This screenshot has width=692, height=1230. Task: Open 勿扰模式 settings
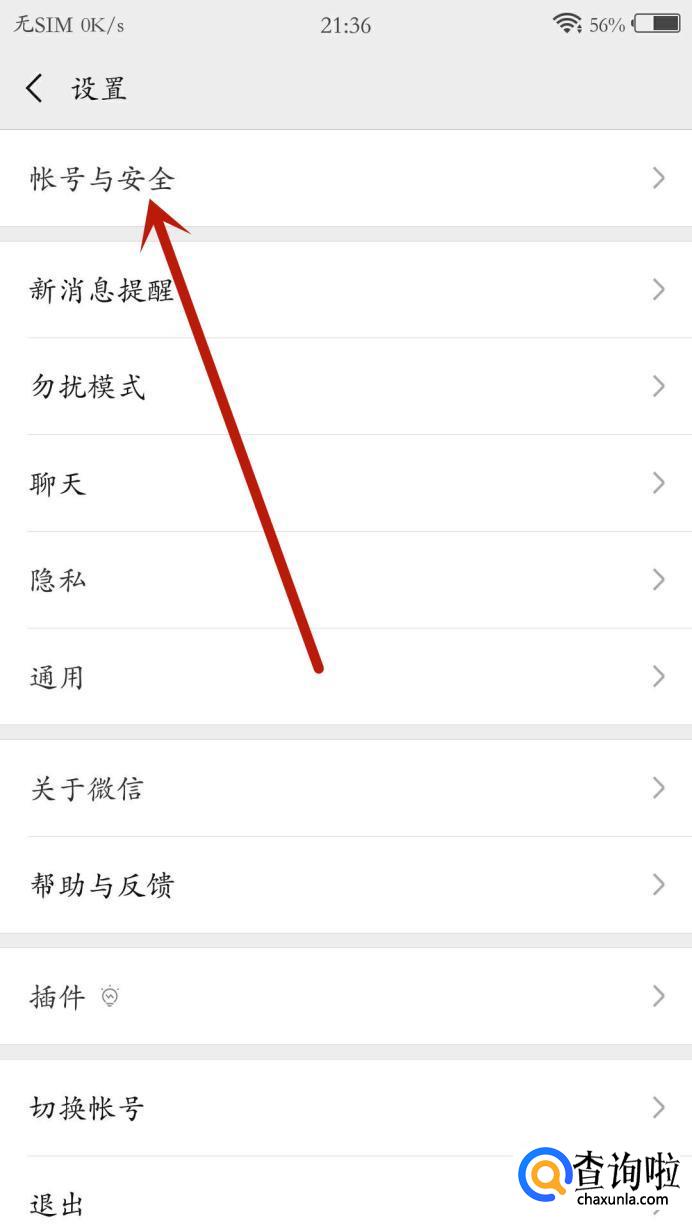(x=345, y=386)
